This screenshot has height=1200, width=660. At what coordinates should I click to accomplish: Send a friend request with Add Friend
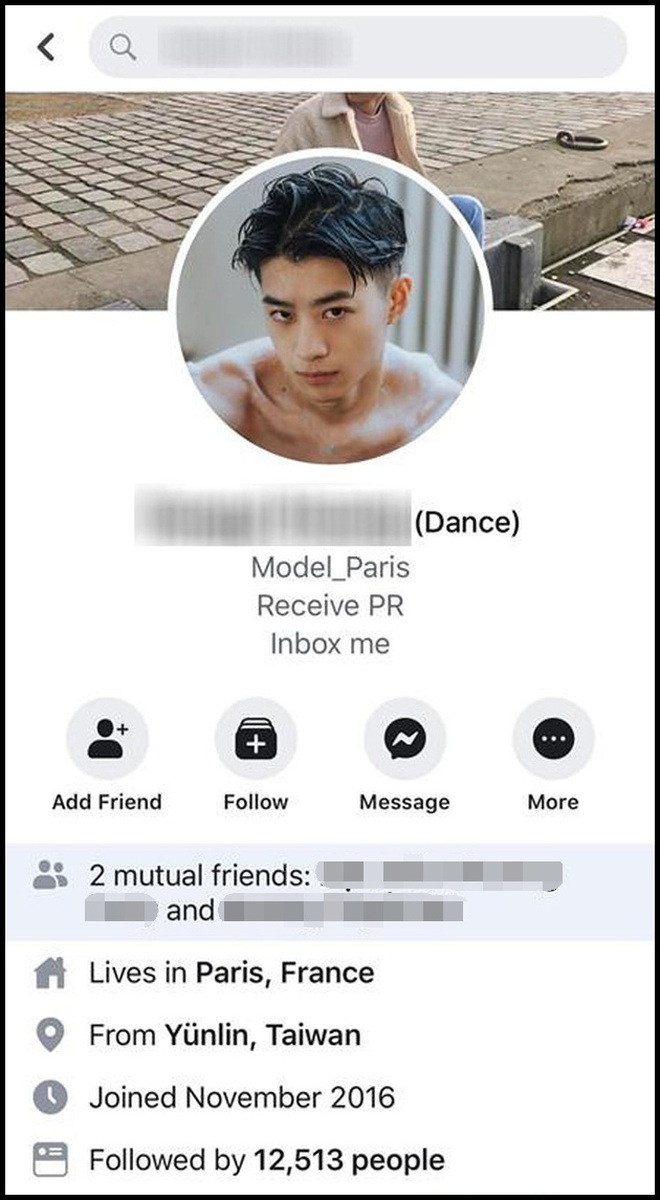(x=107, y=740)
